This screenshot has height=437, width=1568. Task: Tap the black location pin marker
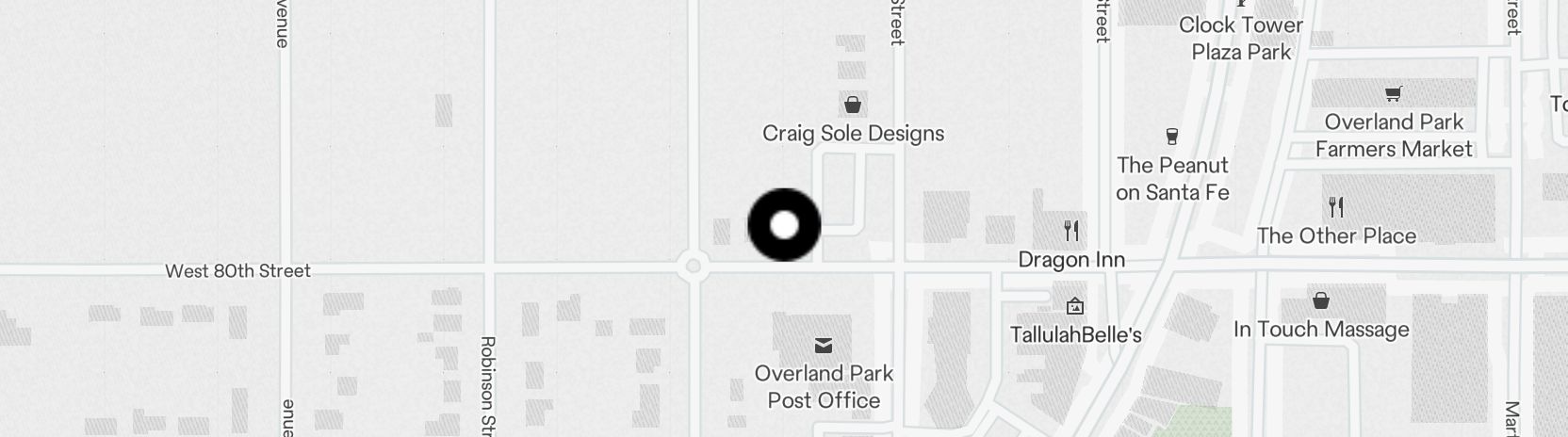coord(784,225)
